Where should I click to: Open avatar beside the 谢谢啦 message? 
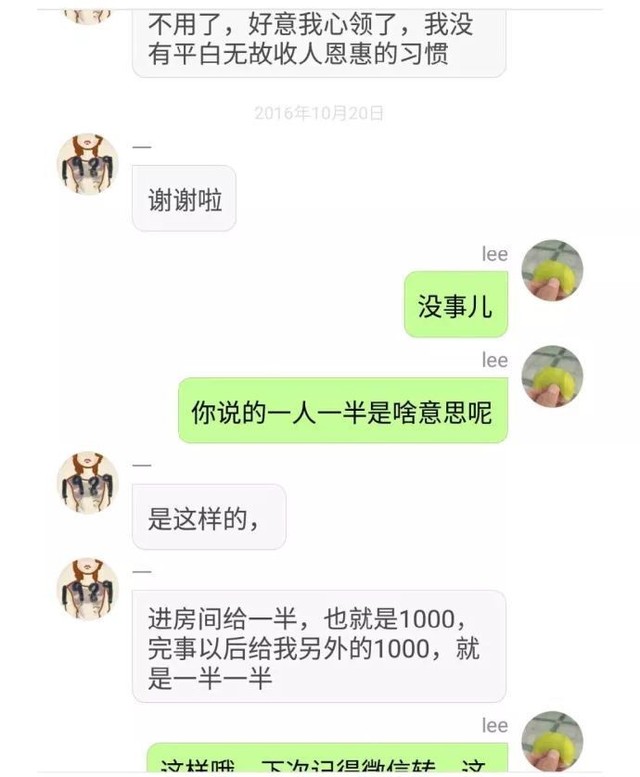pos(88,164)
